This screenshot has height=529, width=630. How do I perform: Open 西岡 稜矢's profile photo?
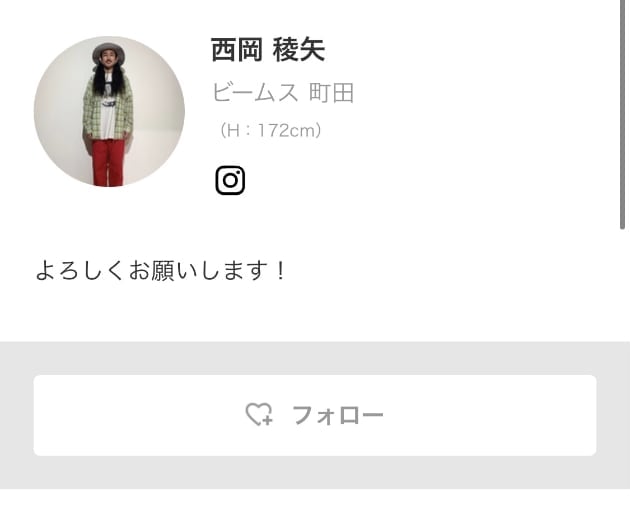109,112
